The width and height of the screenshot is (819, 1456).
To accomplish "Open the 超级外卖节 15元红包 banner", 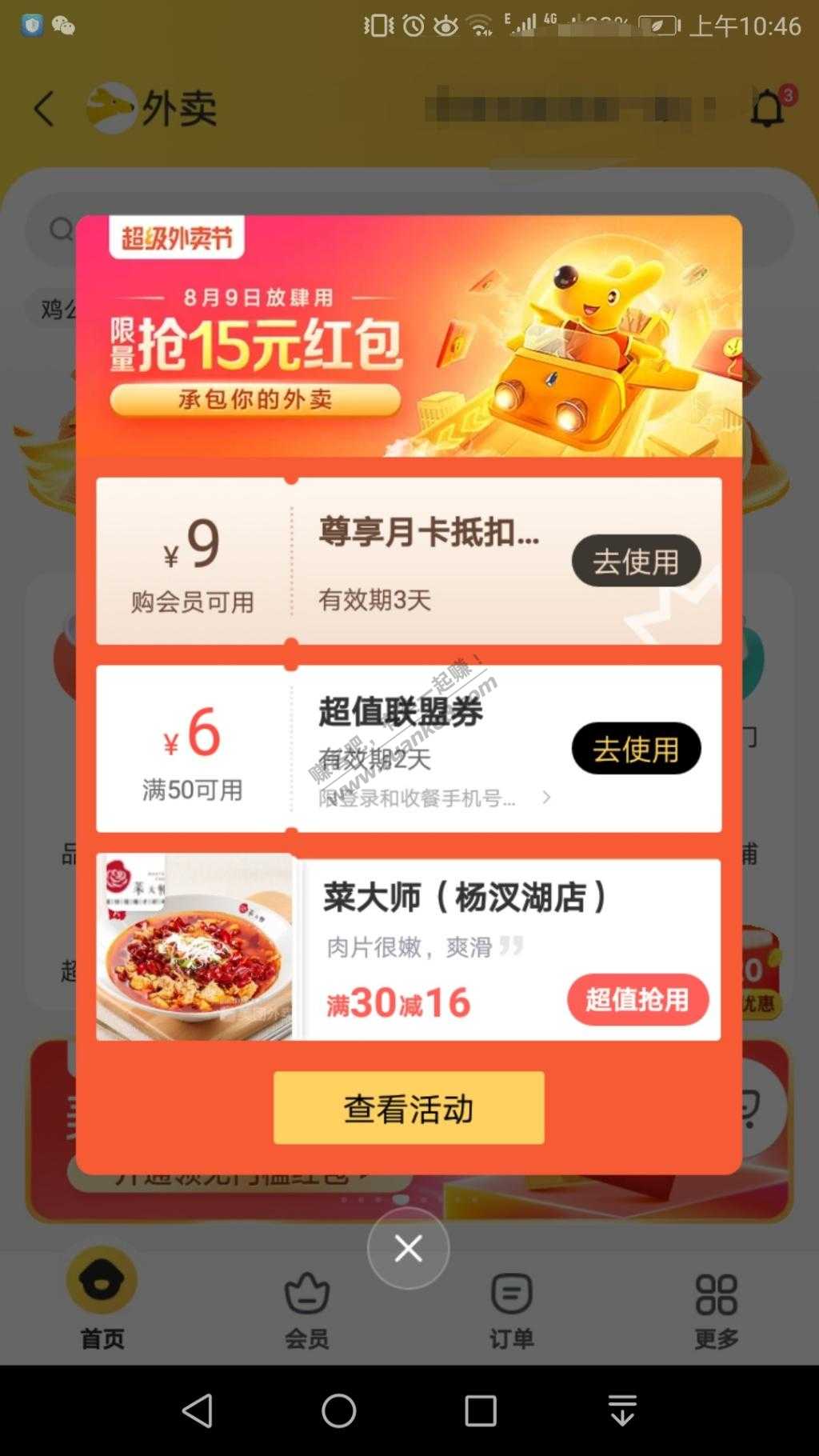I will [x=409, y=336].
